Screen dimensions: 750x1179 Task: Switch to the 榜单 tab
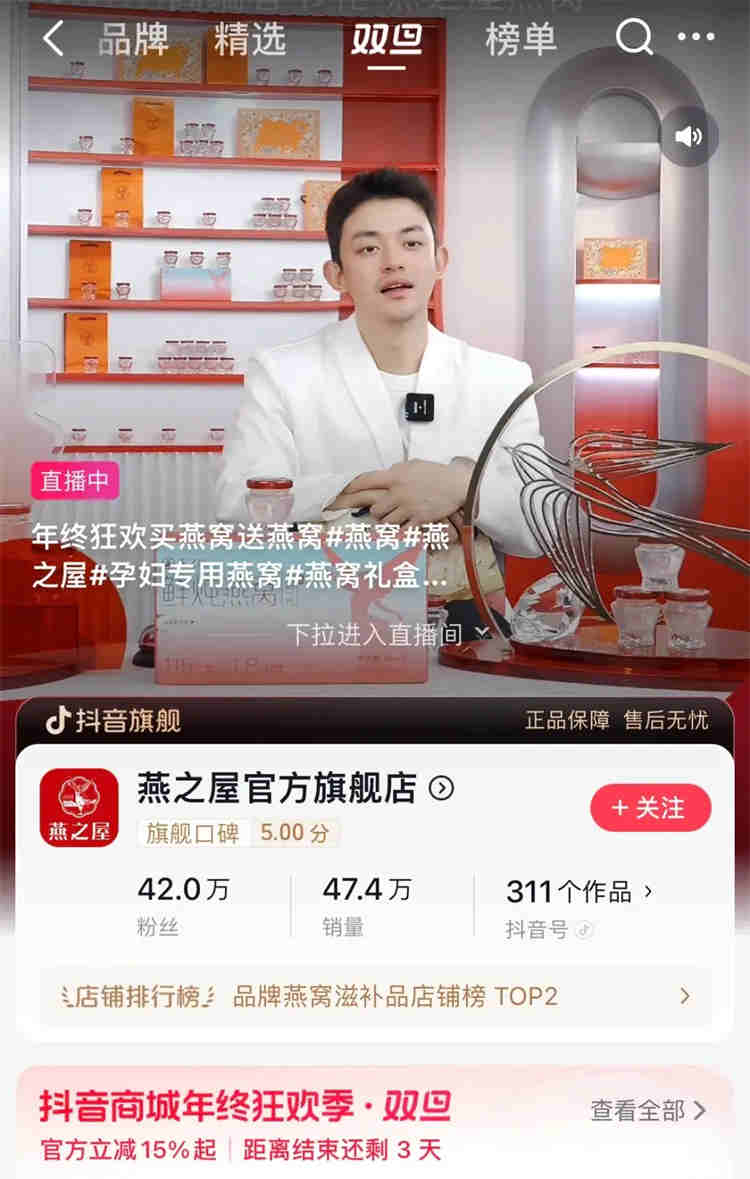(521, 40)
